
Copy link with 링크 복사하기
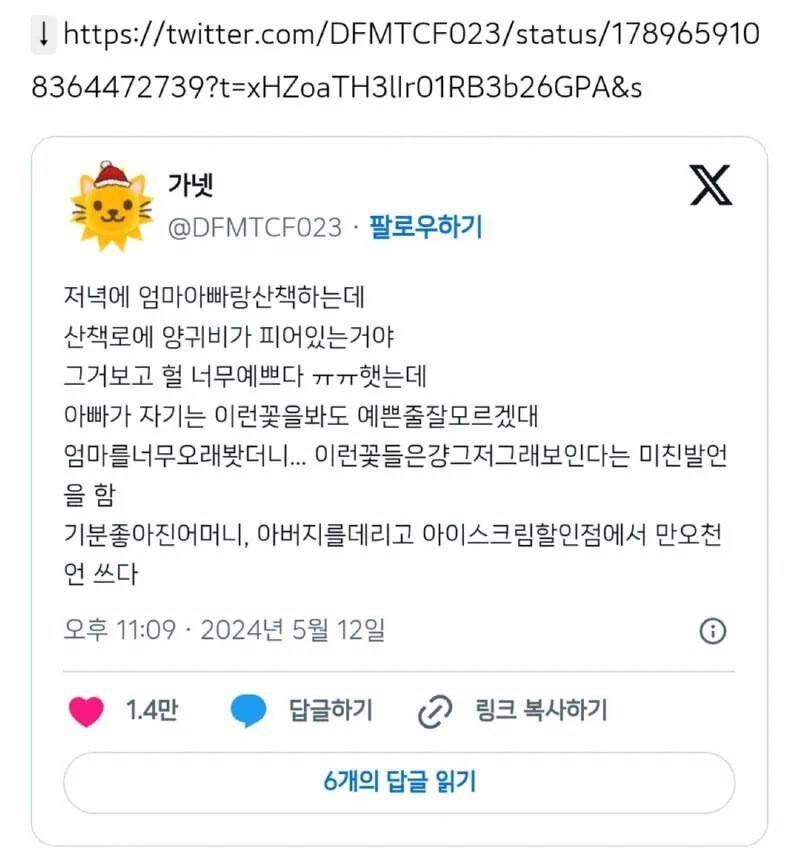point(512,711)
